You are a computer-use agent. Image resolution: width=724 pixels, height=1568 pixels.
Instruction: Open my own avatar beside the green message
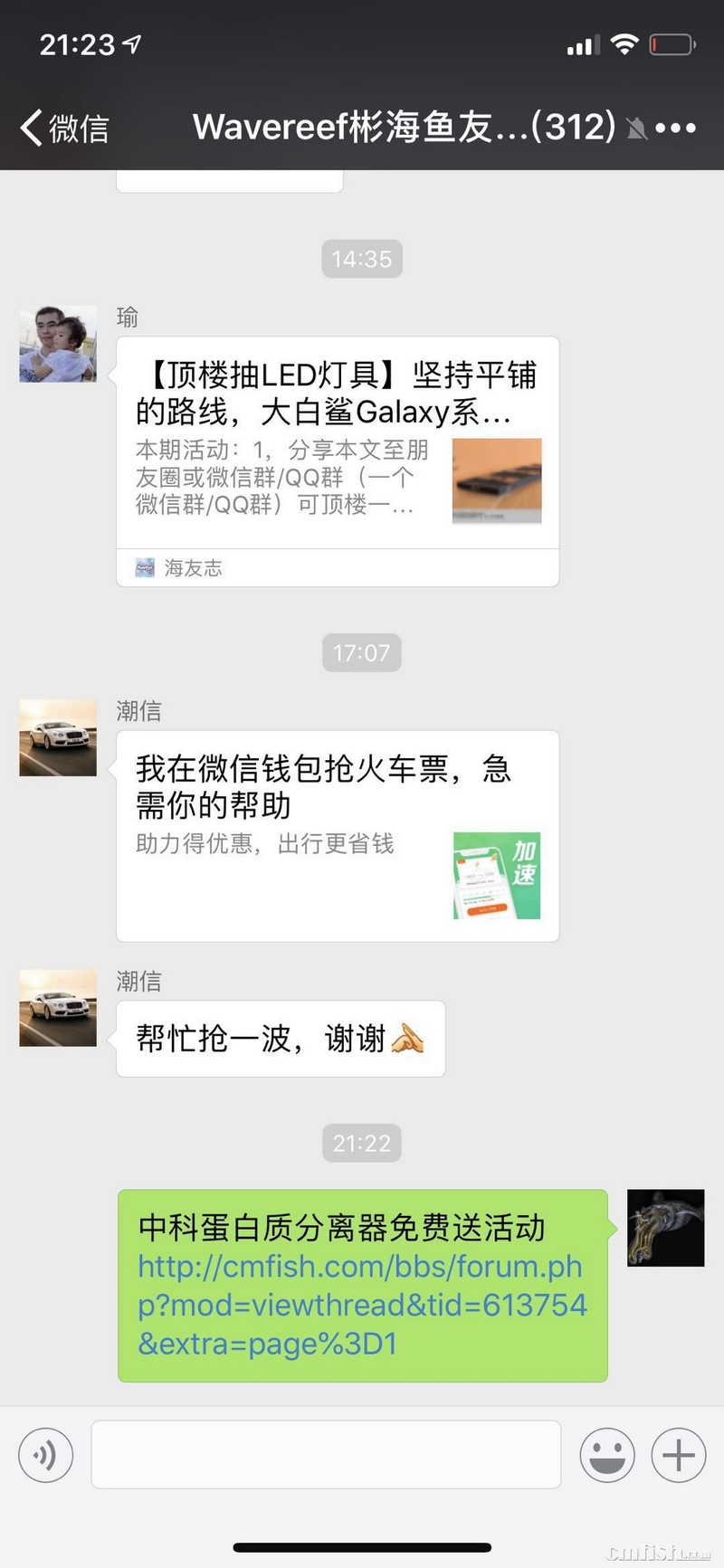[x=666, y=1228]
